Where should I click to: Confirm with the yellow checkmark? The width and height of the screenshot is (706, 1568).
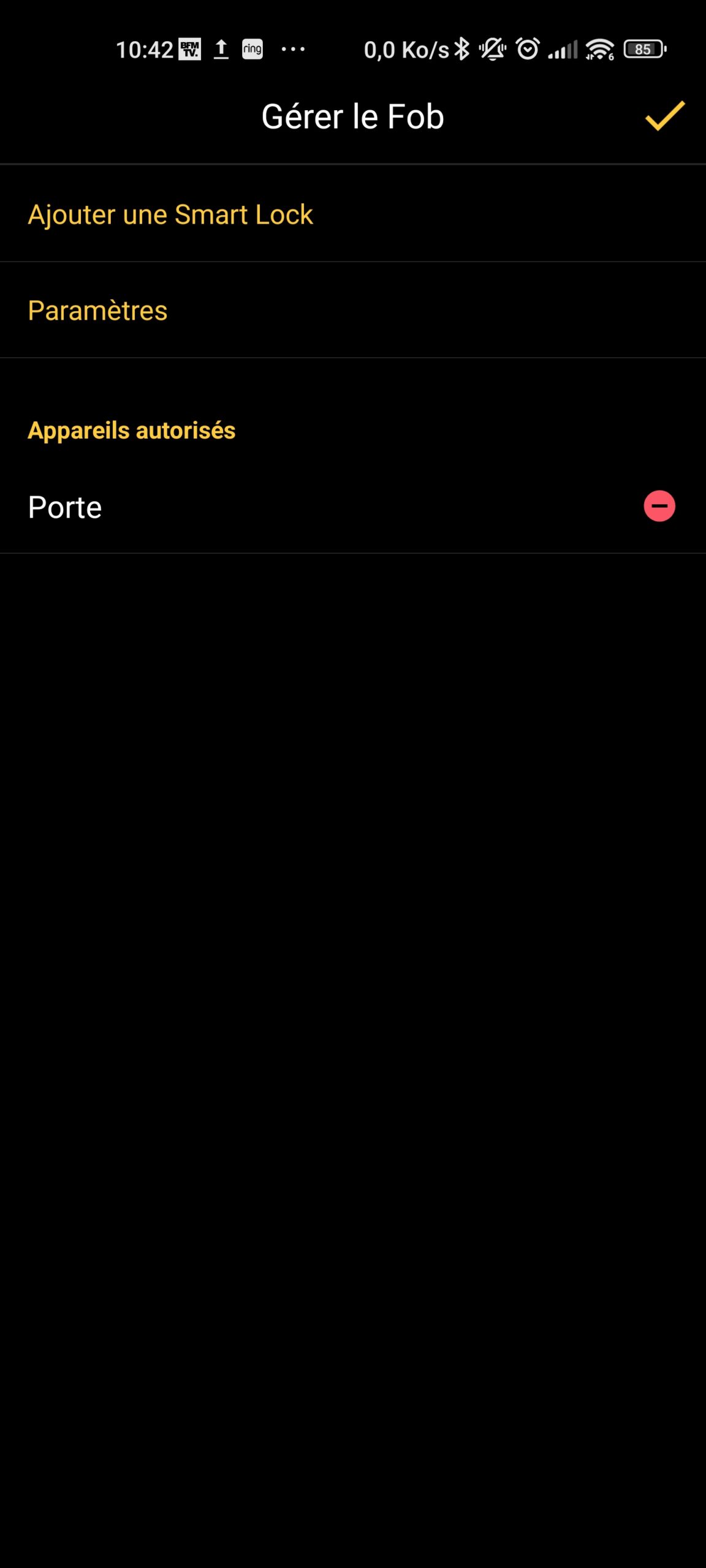pyautogui.click(x=665, y=116)
